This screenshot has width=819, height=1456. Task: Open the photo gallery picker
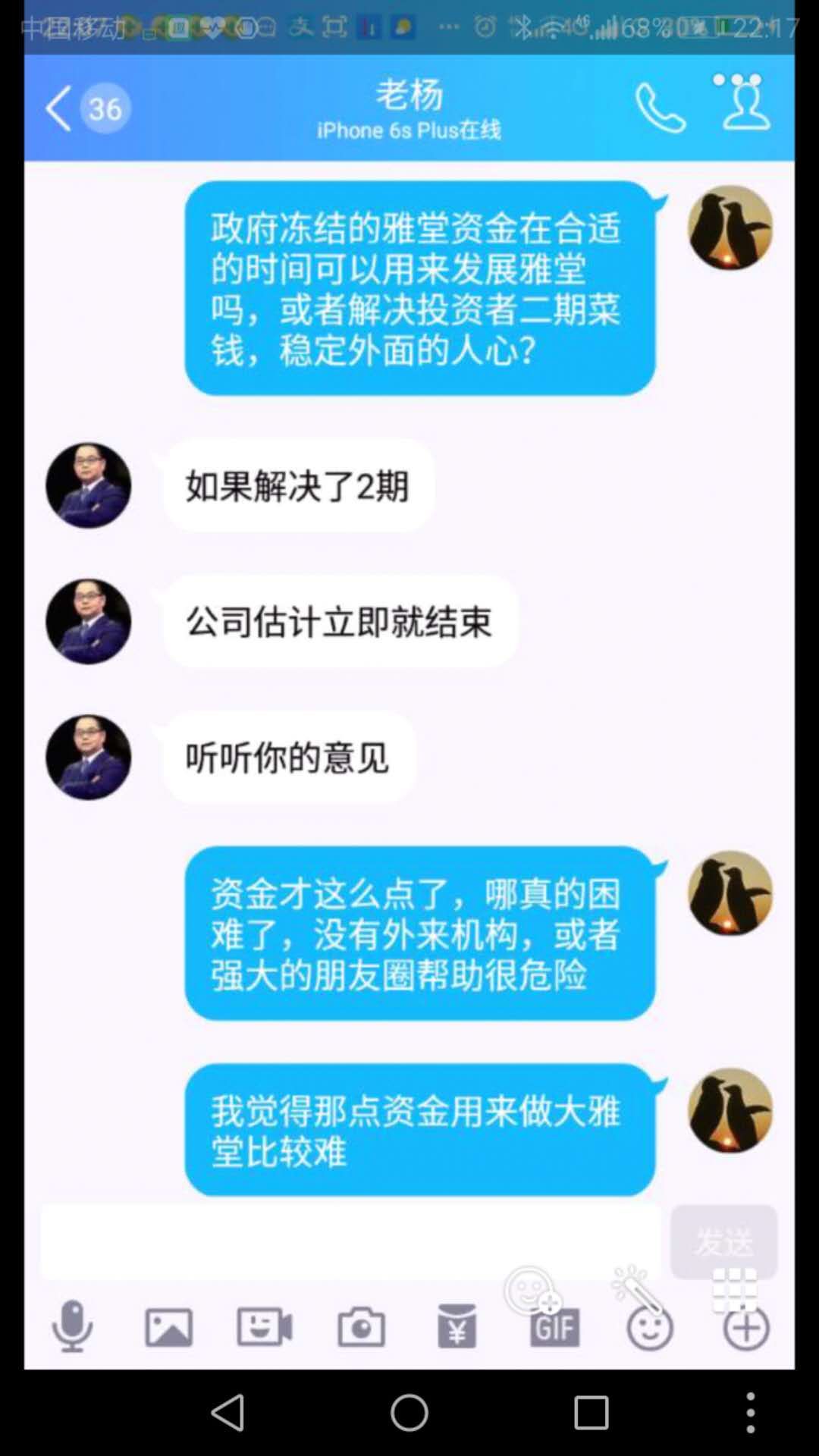pos(168,1327)
